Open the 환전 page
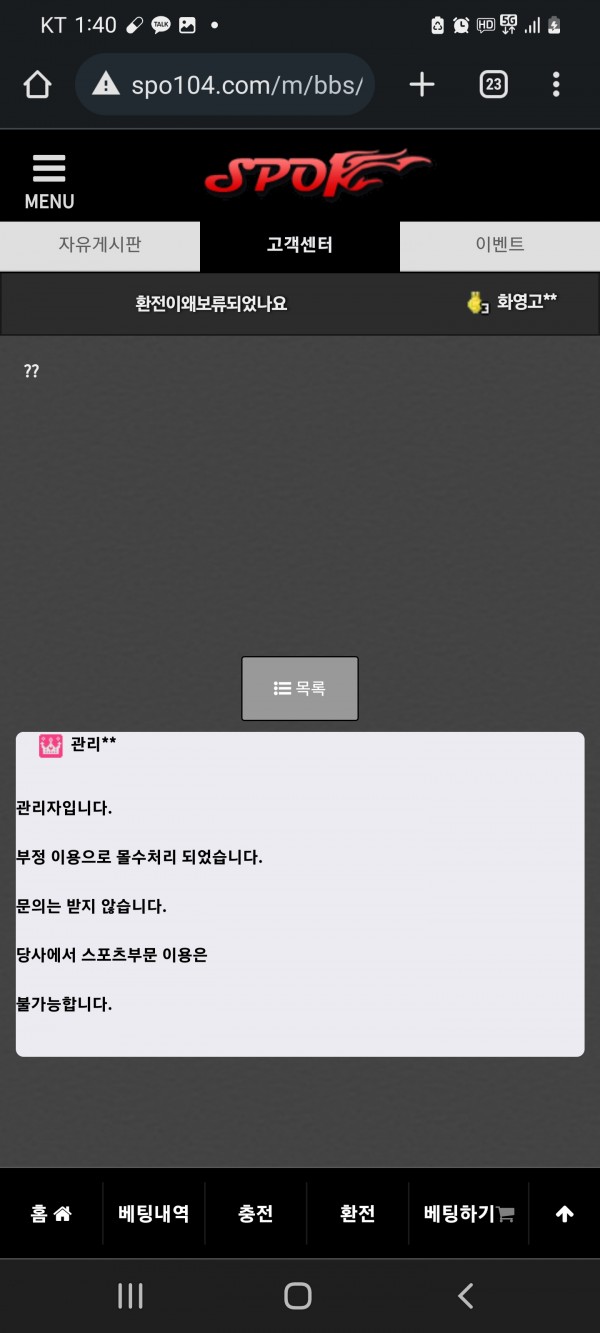This screenshot has width=600, height=1333. point(358,1214)
